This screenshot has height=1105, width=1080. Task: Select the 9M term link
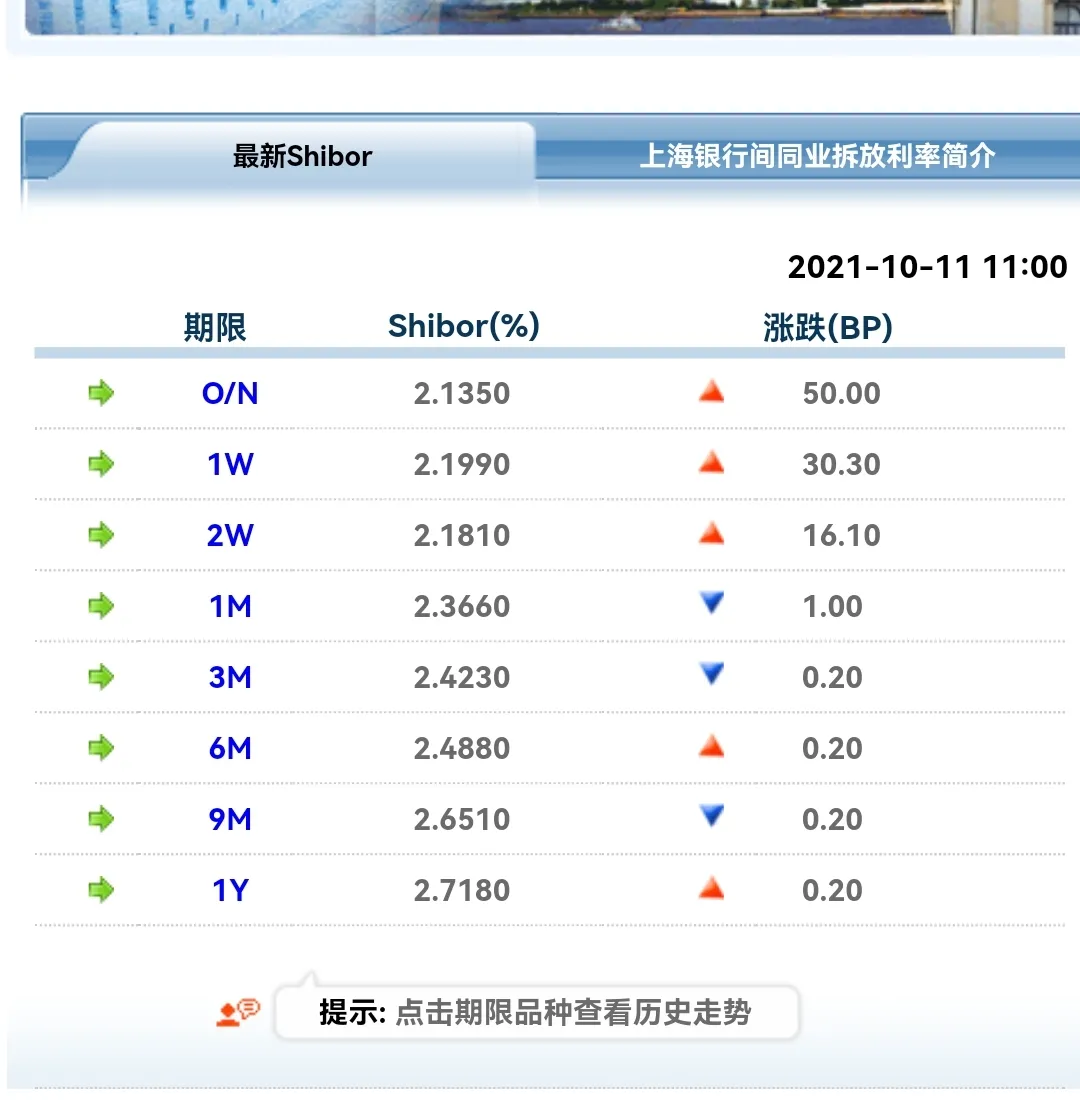click(230, 819)
